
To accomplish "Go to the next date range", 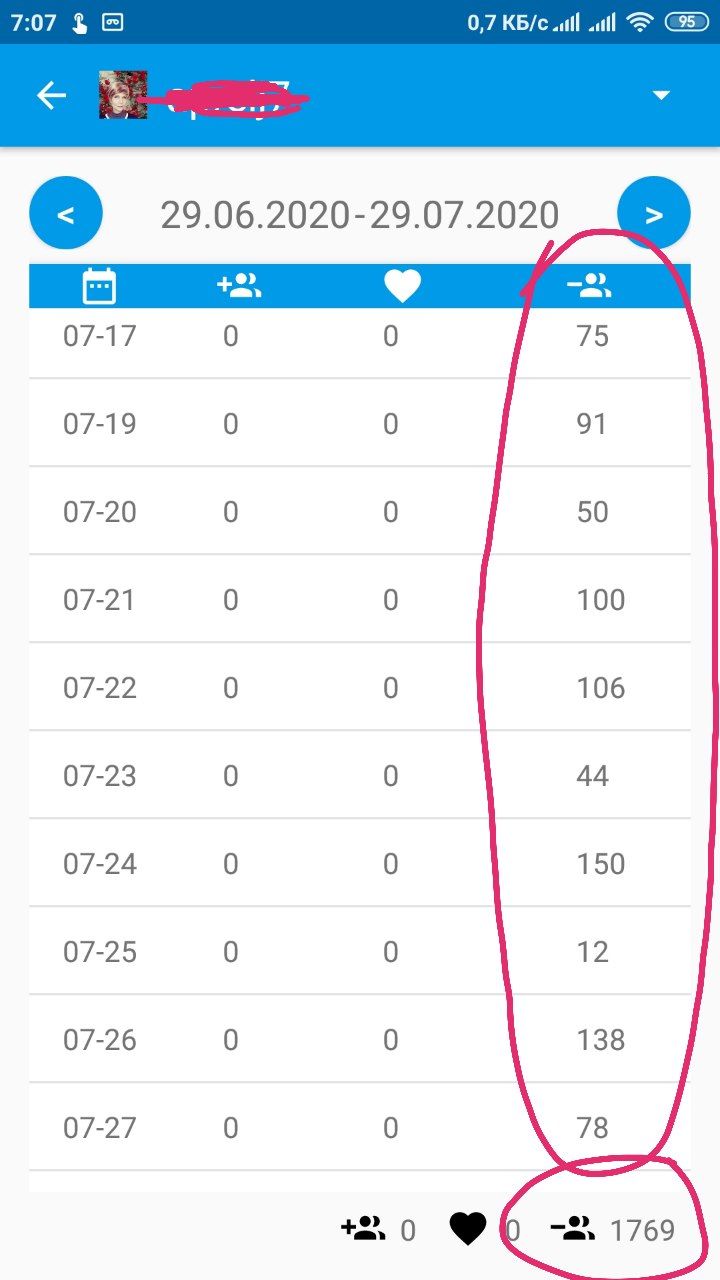I will 654,213.
